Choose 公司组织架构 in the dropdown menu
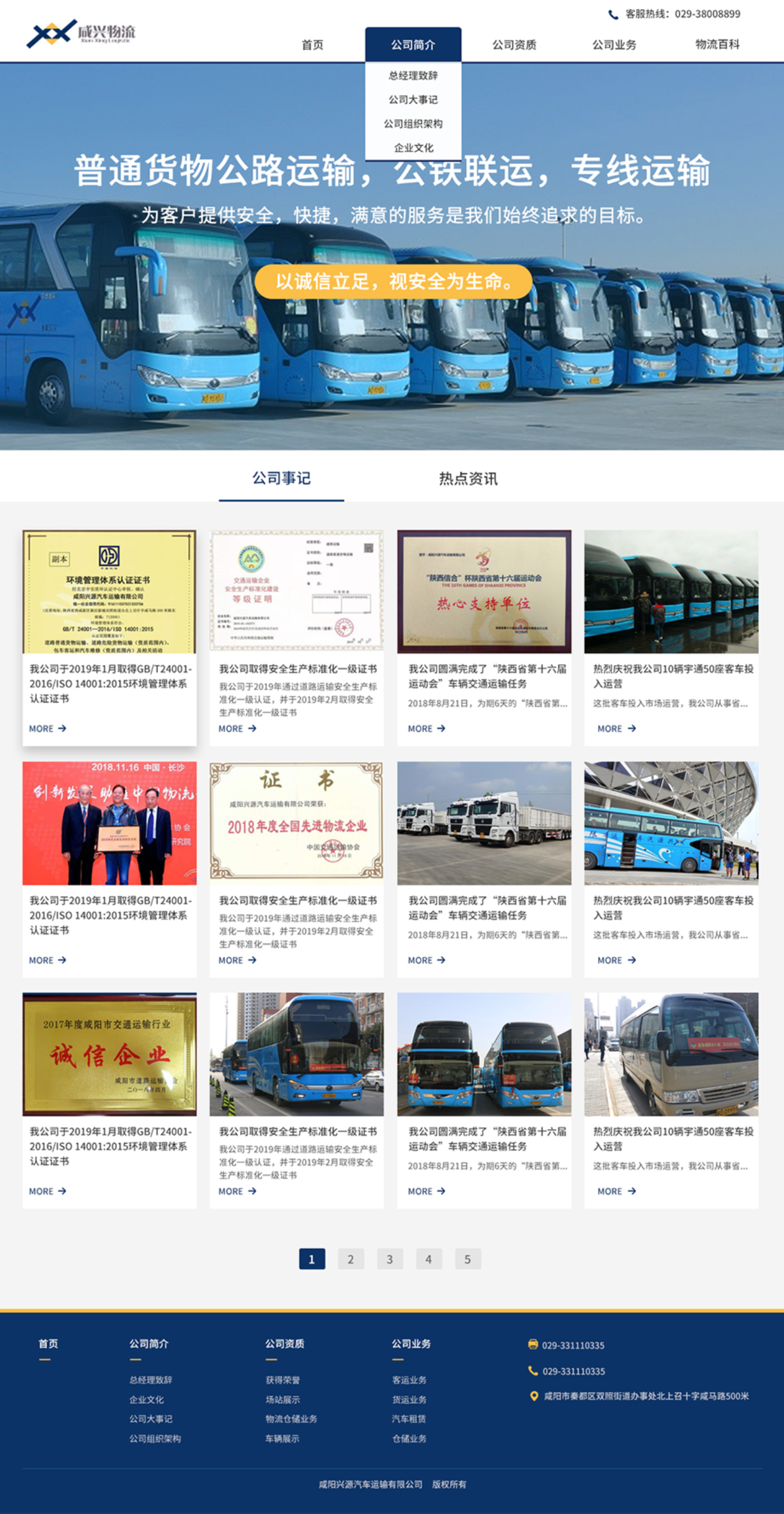The image size is (784, 1514). point(413,123)
